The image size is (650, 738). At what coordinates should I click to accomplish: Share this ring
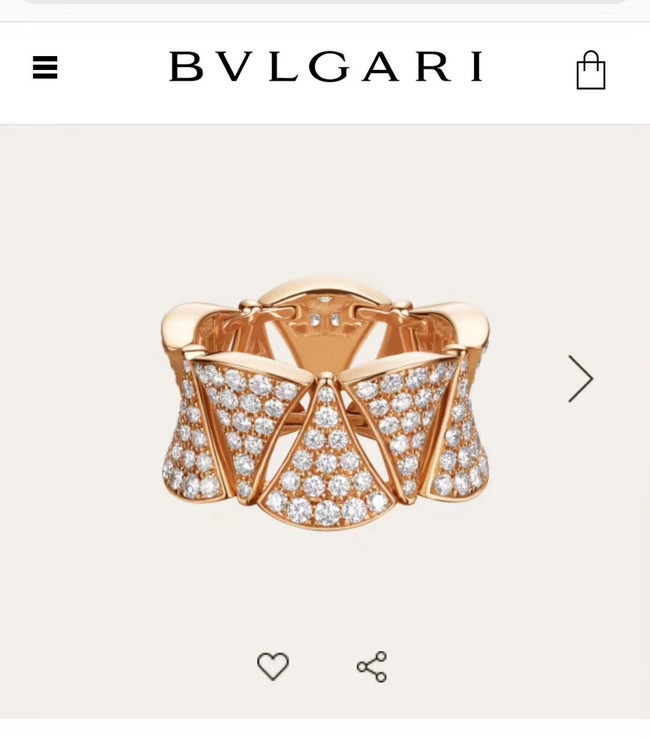pyautogui.click(x=372, y=667)
